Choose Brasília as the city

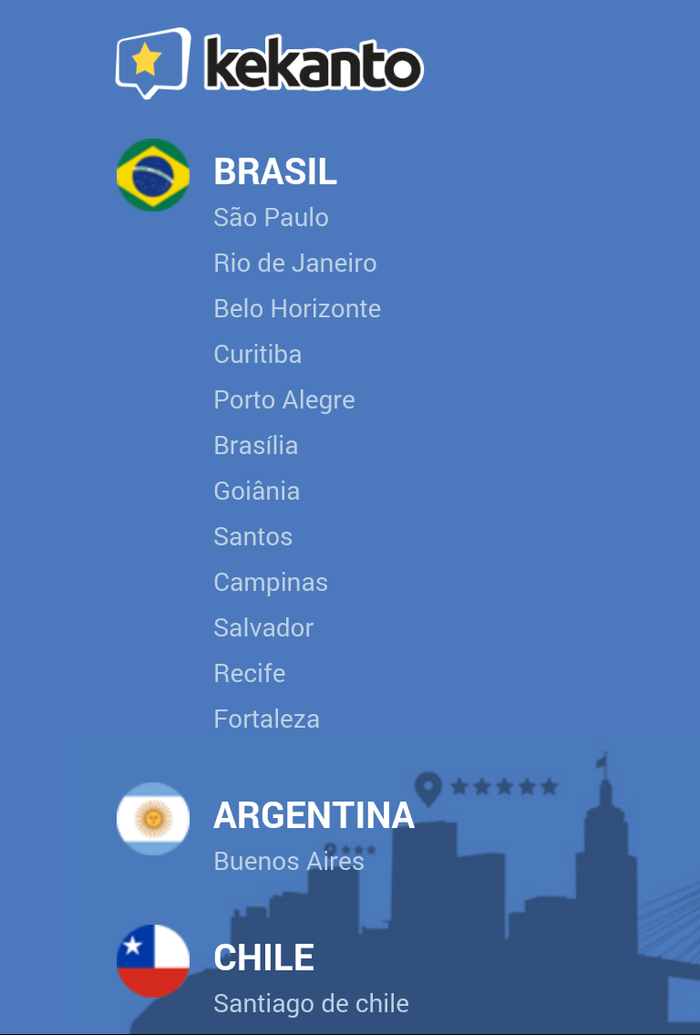[x=256, y=446]
